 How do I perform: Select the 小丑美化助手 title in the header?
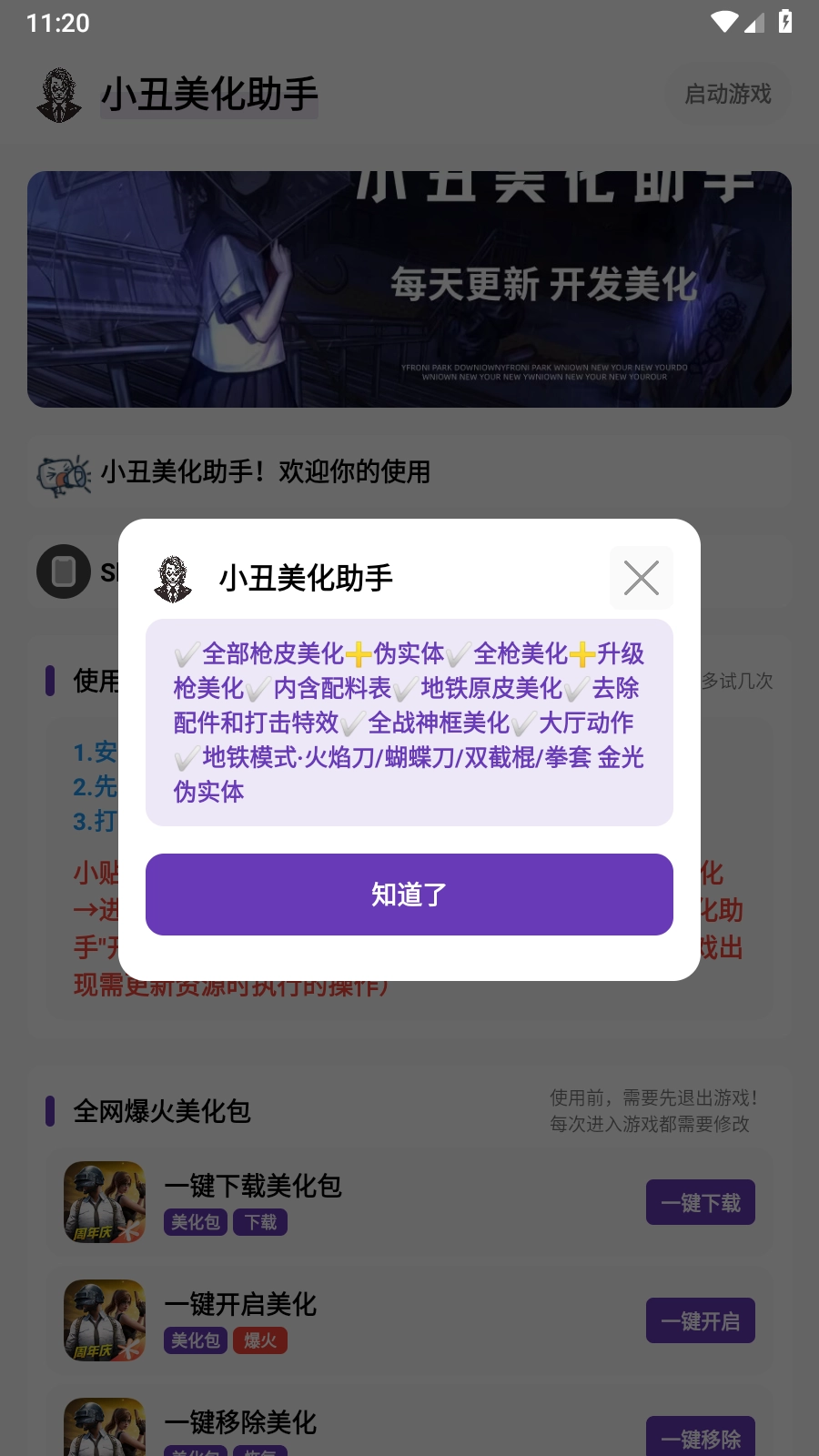[207, 92]
